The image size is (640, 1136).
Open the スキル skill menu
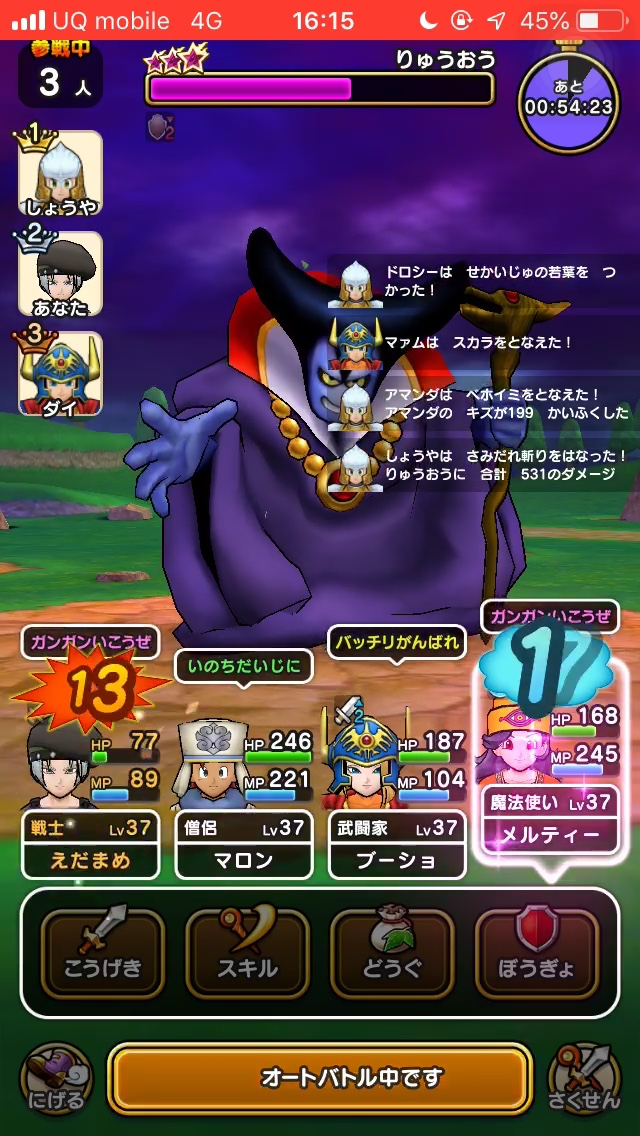point(247,952)
